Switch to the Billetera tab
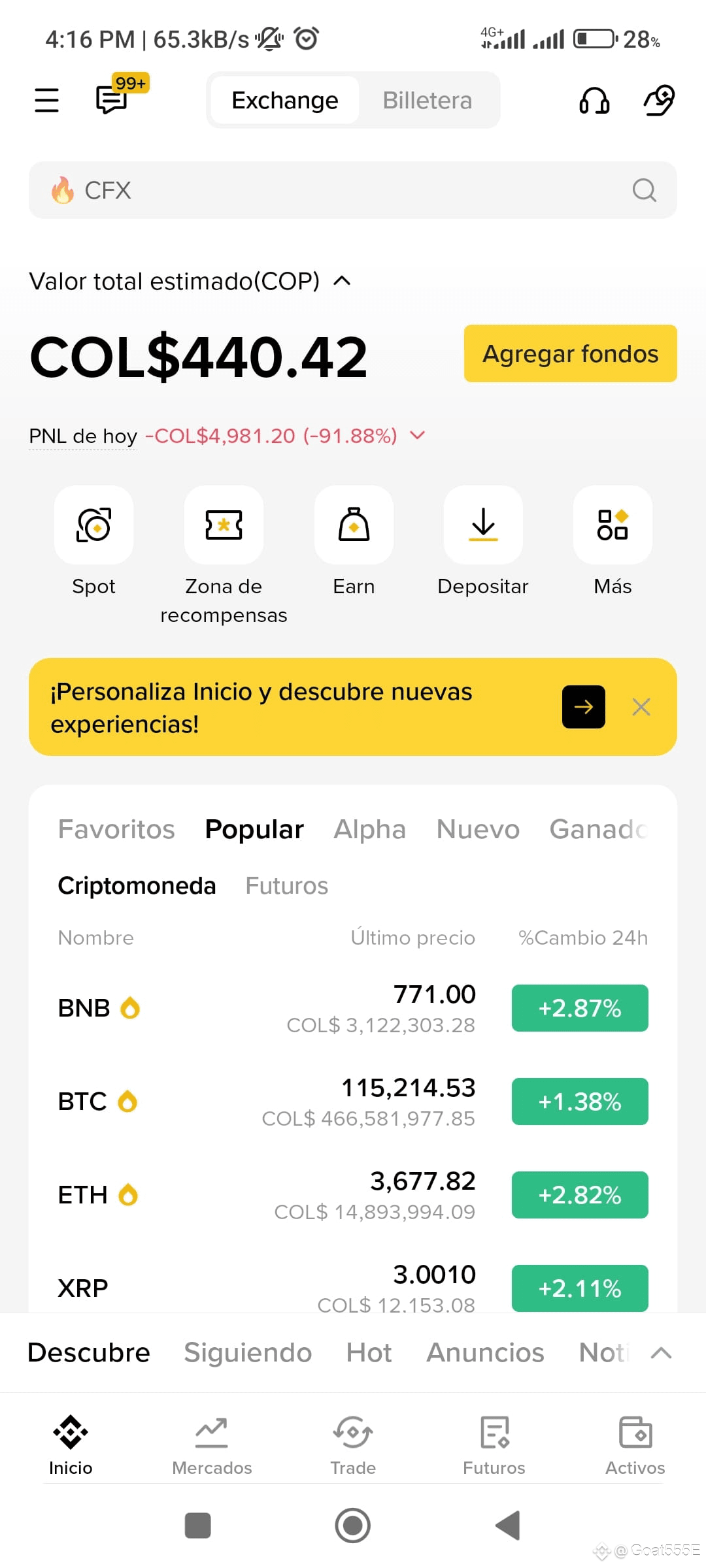 (x=427, y=100)
